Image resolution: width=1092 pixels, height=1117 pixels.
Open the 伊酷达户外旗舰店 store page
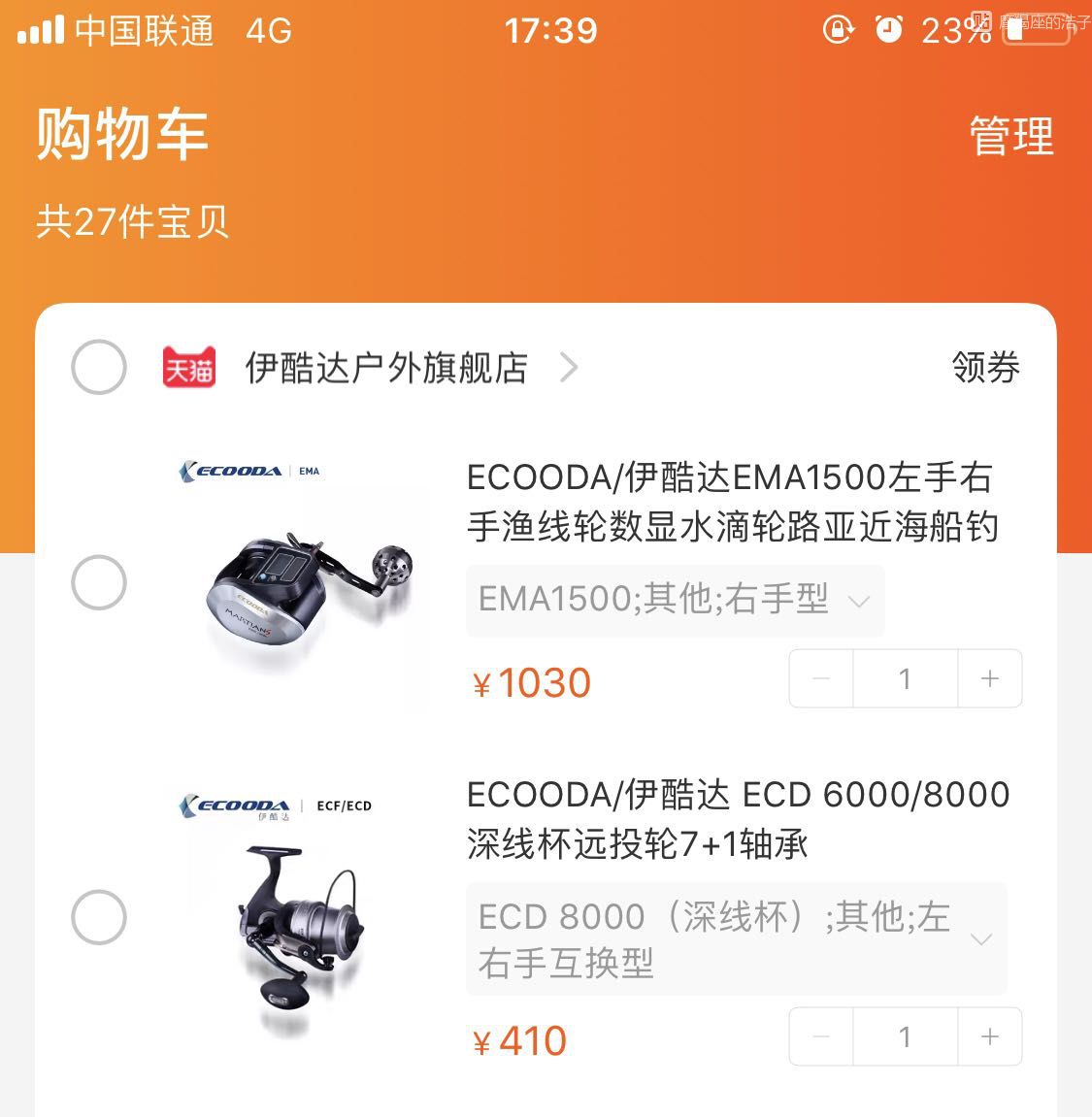386,368
